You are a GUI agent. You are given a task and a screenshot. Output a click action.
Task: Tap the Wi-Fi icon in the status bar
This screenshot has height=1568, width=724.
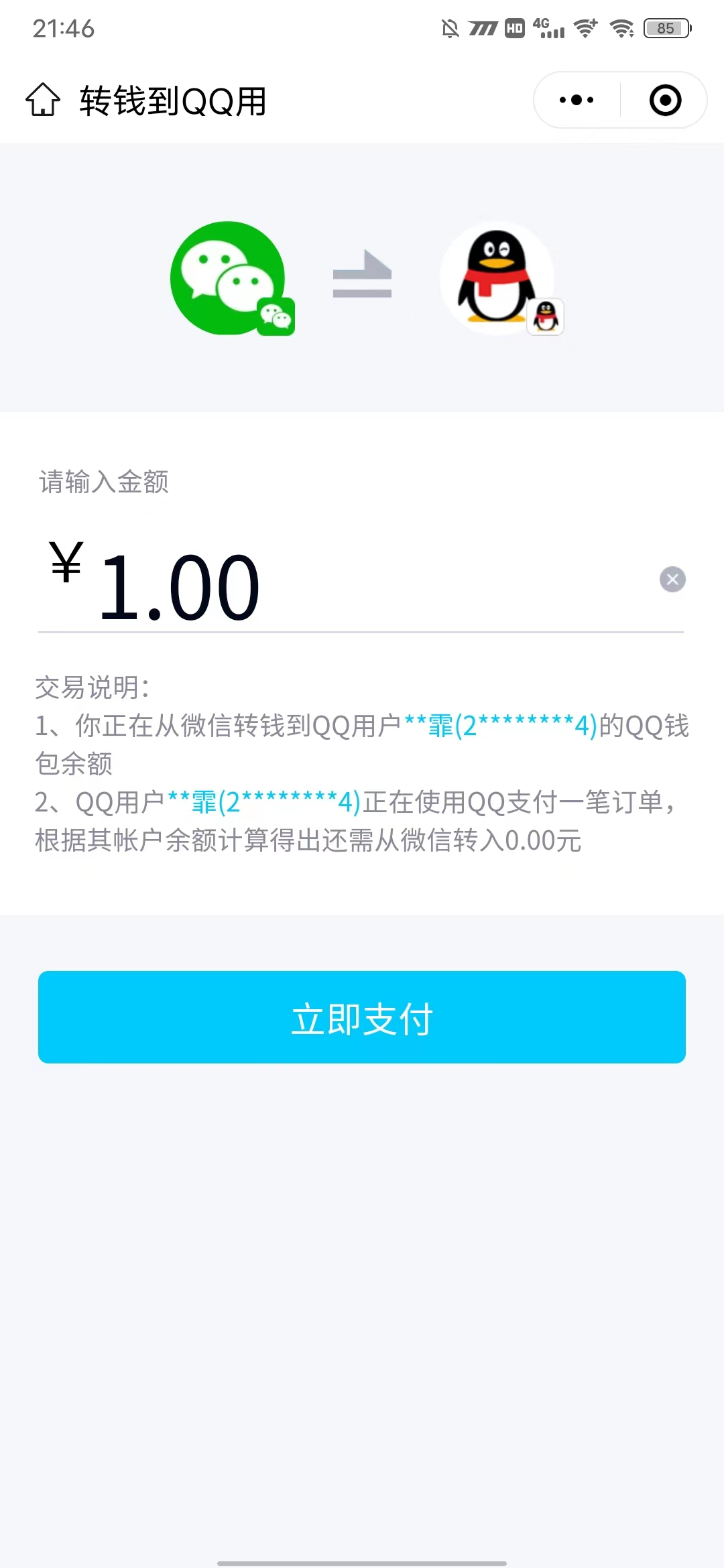623,28
